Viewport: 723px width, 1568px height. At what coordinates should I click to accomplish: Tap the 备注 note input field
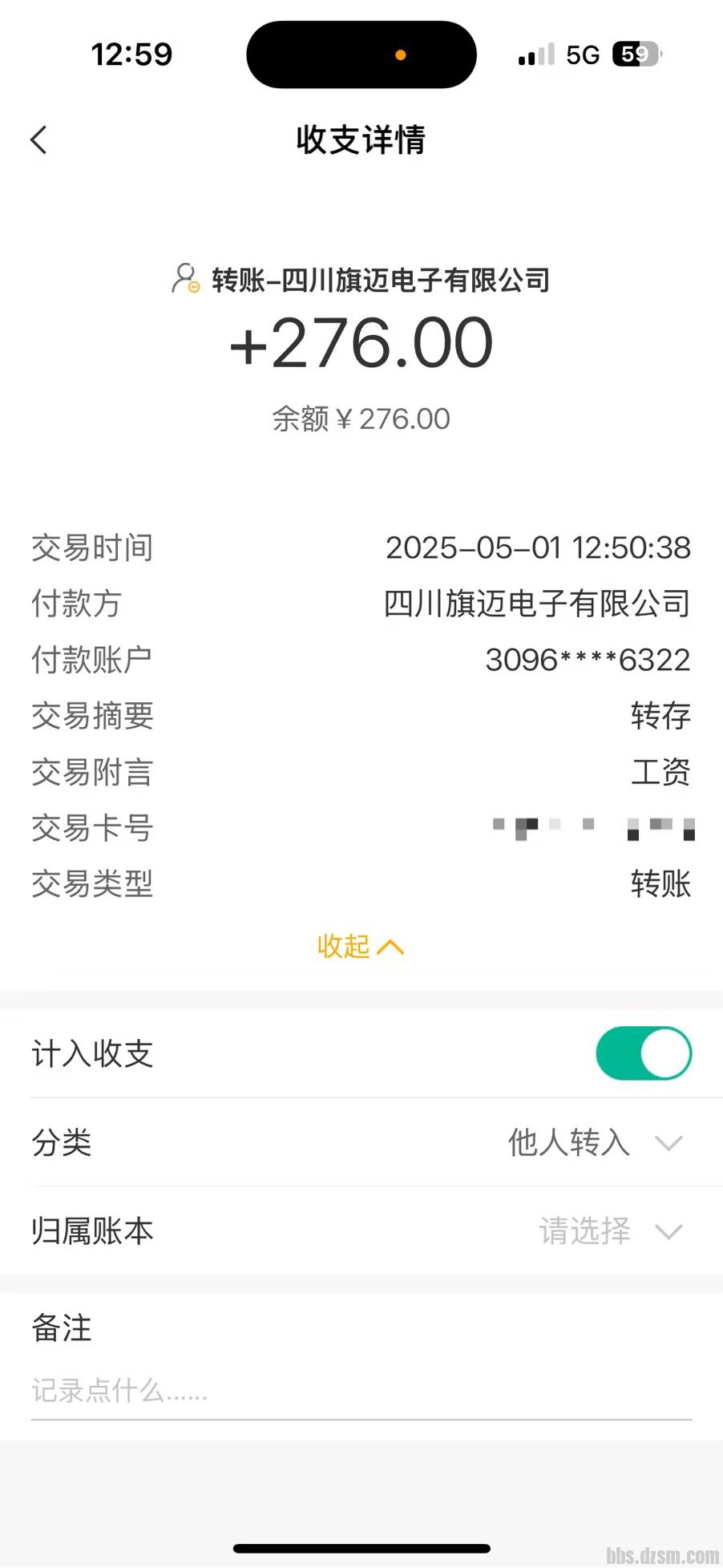pos(361,1391)
